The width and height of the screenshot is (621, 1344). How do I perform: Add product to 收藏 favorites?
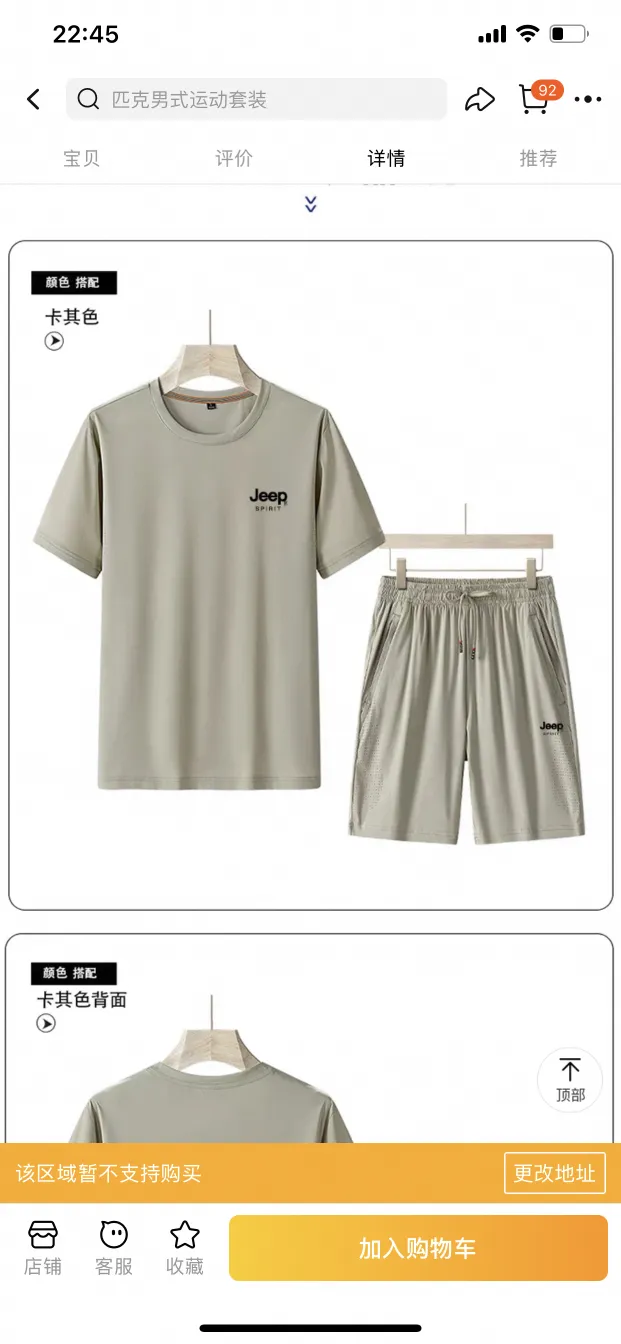(185, 1247)
